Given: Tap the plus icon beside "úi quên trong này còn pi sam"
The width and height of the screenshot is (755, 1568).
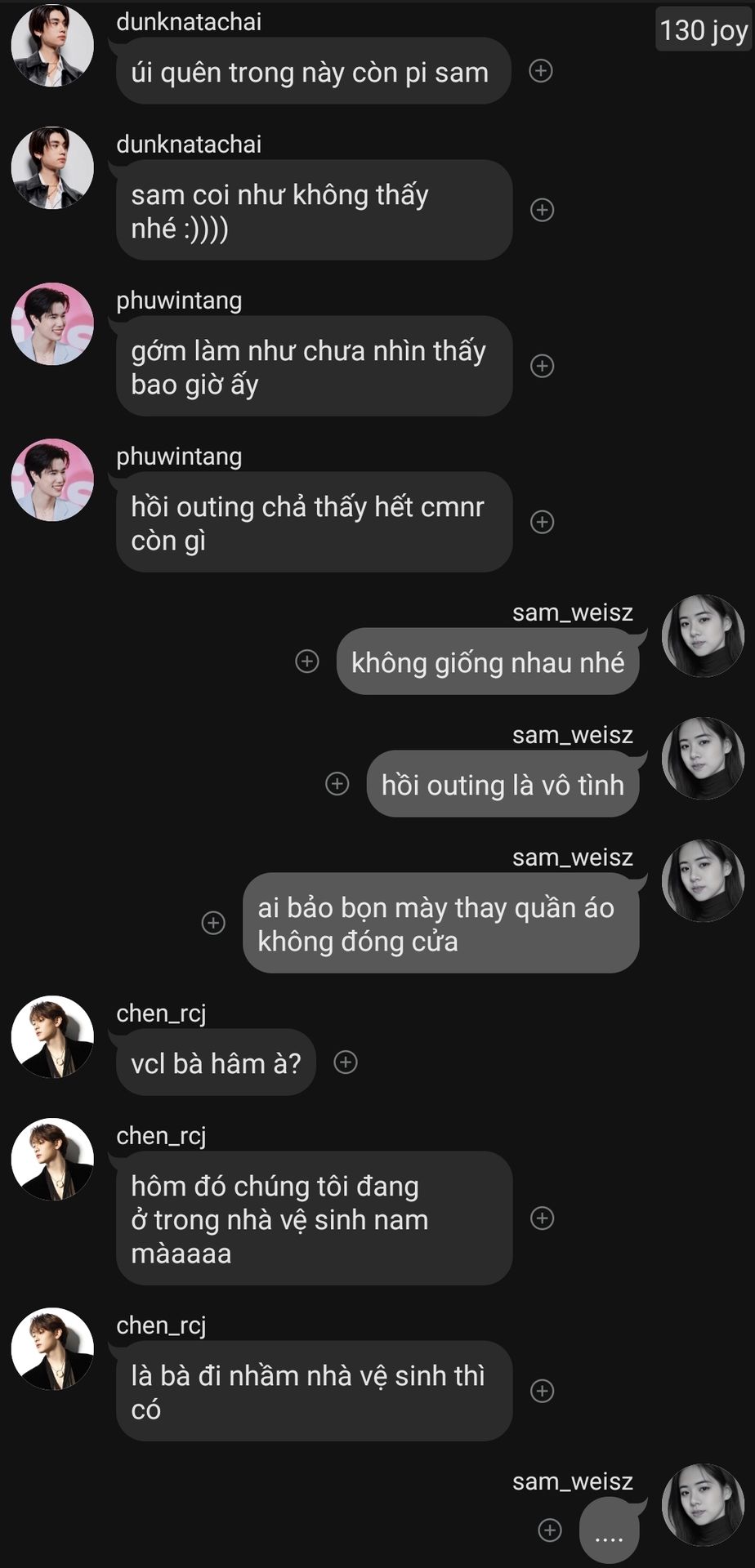Looking at the screenshot, I should click(x=541, y=71).
